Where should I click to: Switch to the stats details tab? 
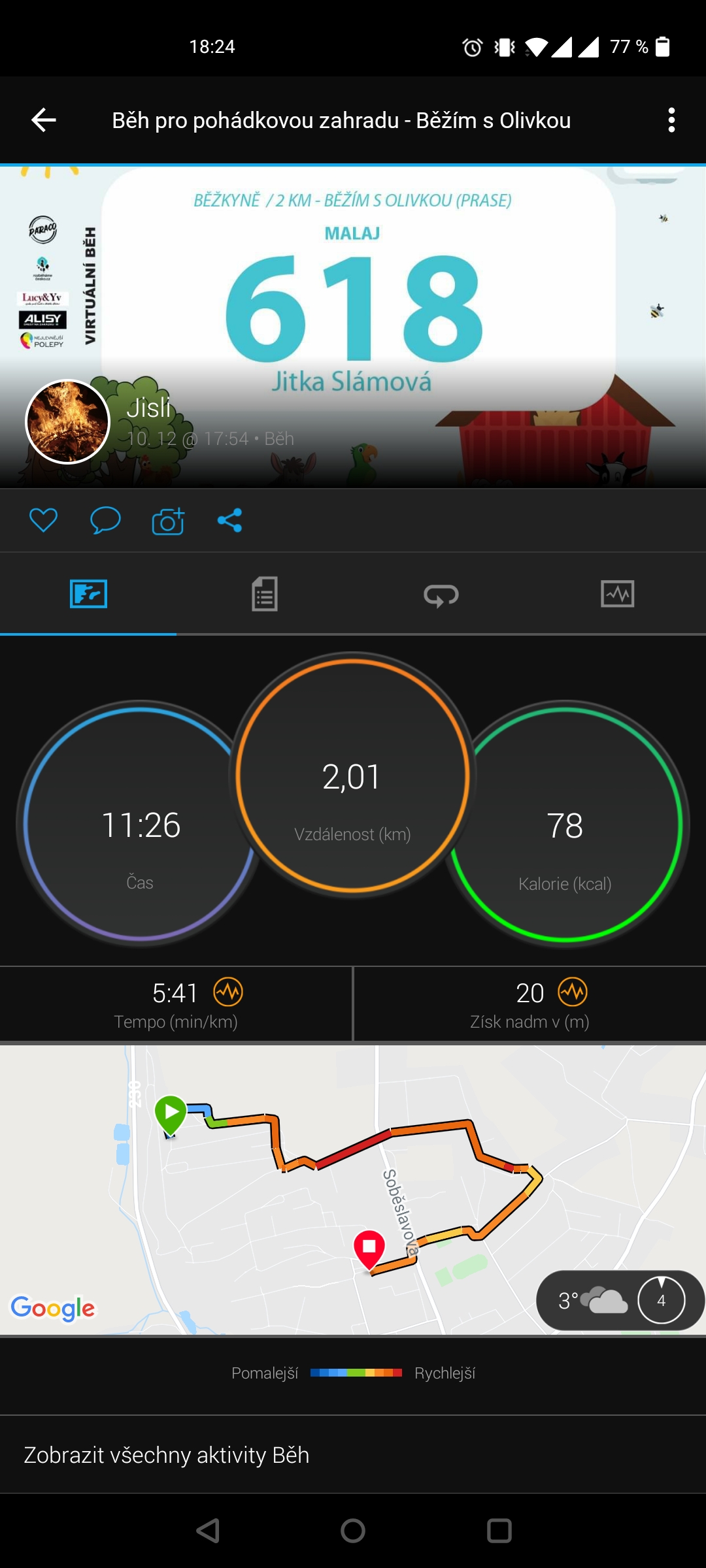coord(265,594)
